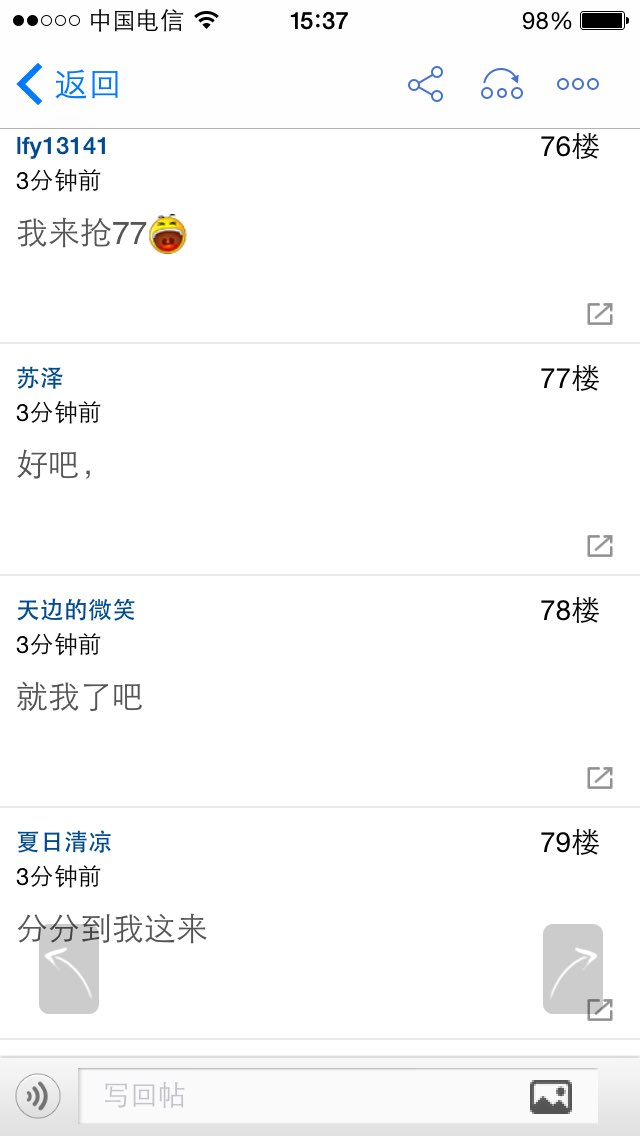Screen dimensions: 640x1136
Task: Open user 天边的微笑's profile
Action: (75, 610)
